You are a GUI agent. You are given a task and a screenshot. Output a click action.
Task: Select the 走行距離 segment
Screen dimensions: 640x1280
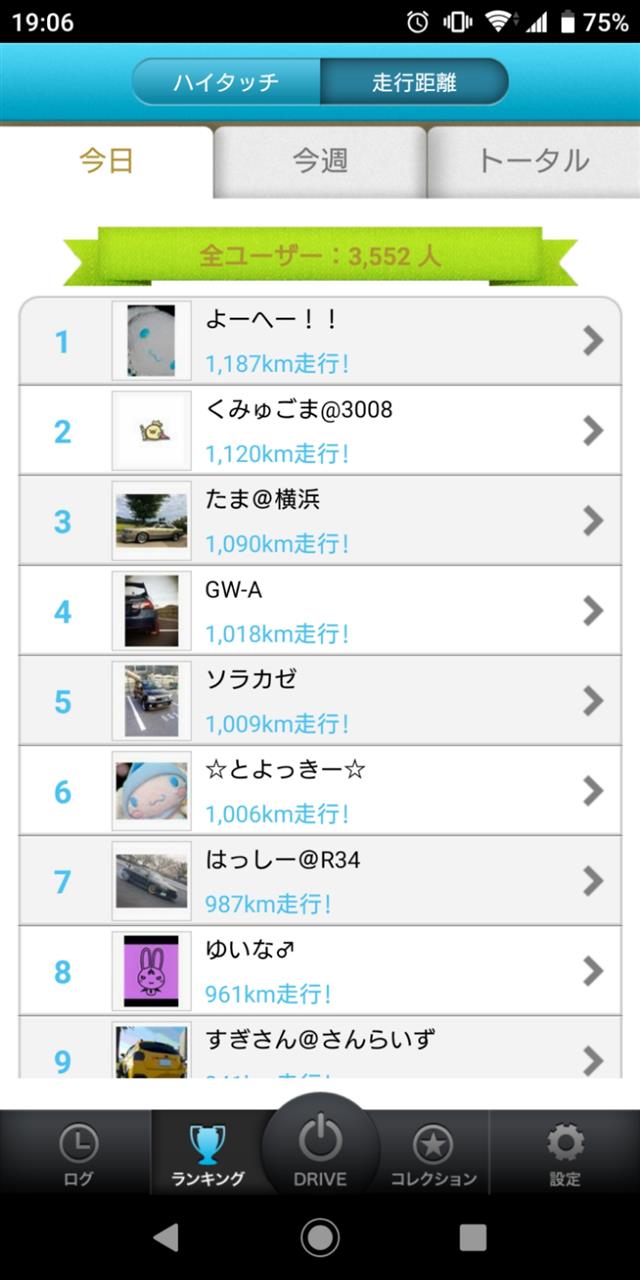(x=414, y=82)
